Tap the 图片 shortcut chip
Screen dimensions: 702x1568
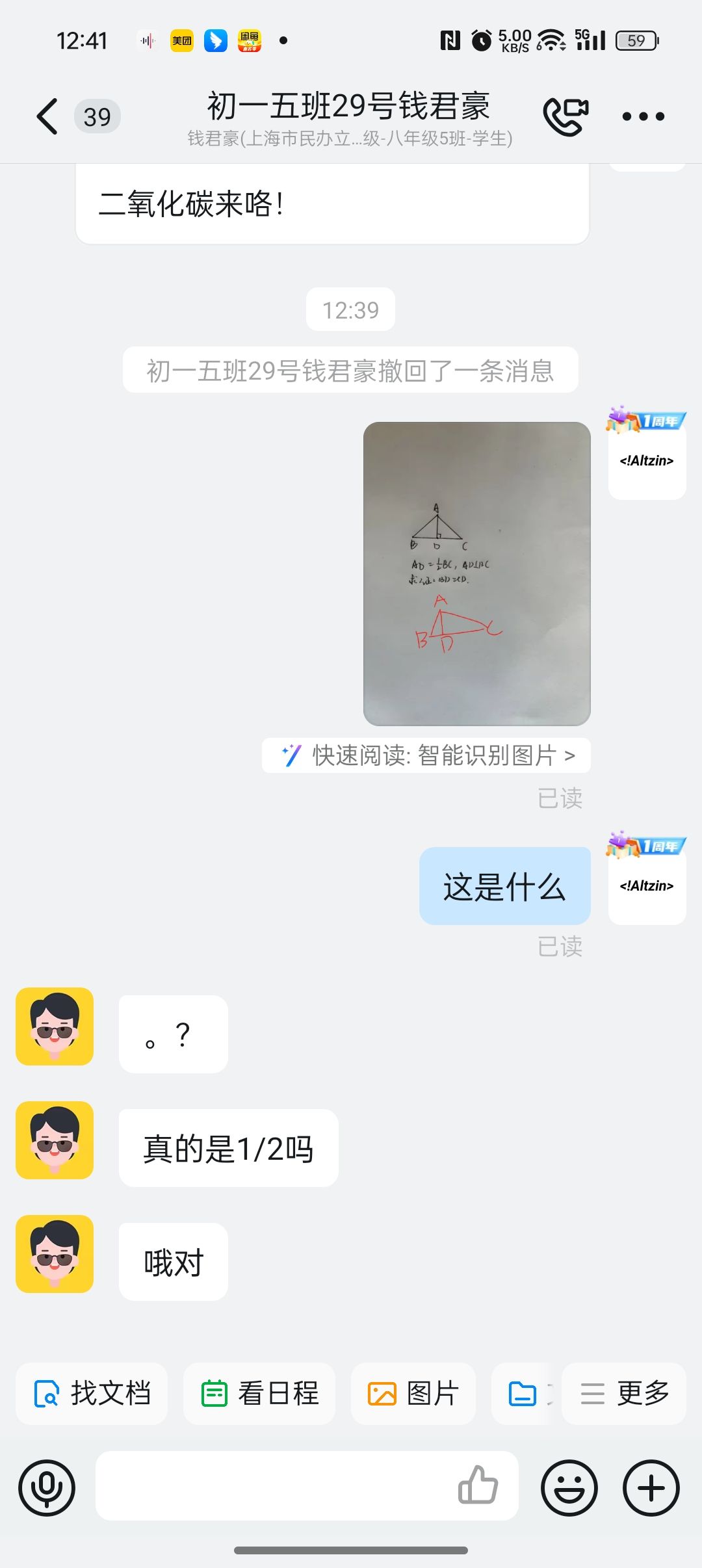413,1393
